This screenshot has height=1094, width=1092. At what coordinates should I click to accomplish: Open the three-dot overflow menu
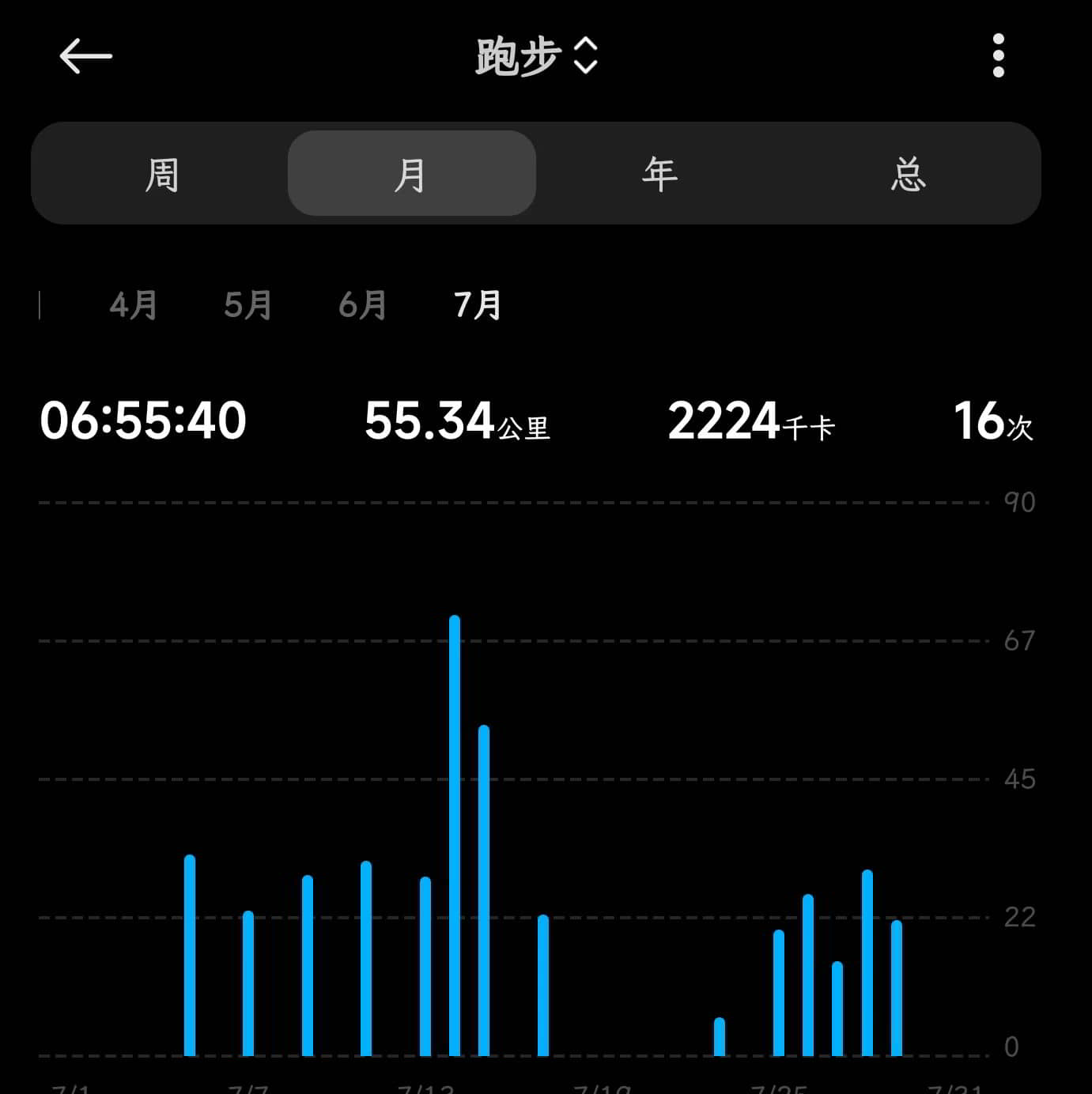tap(998, 56)
